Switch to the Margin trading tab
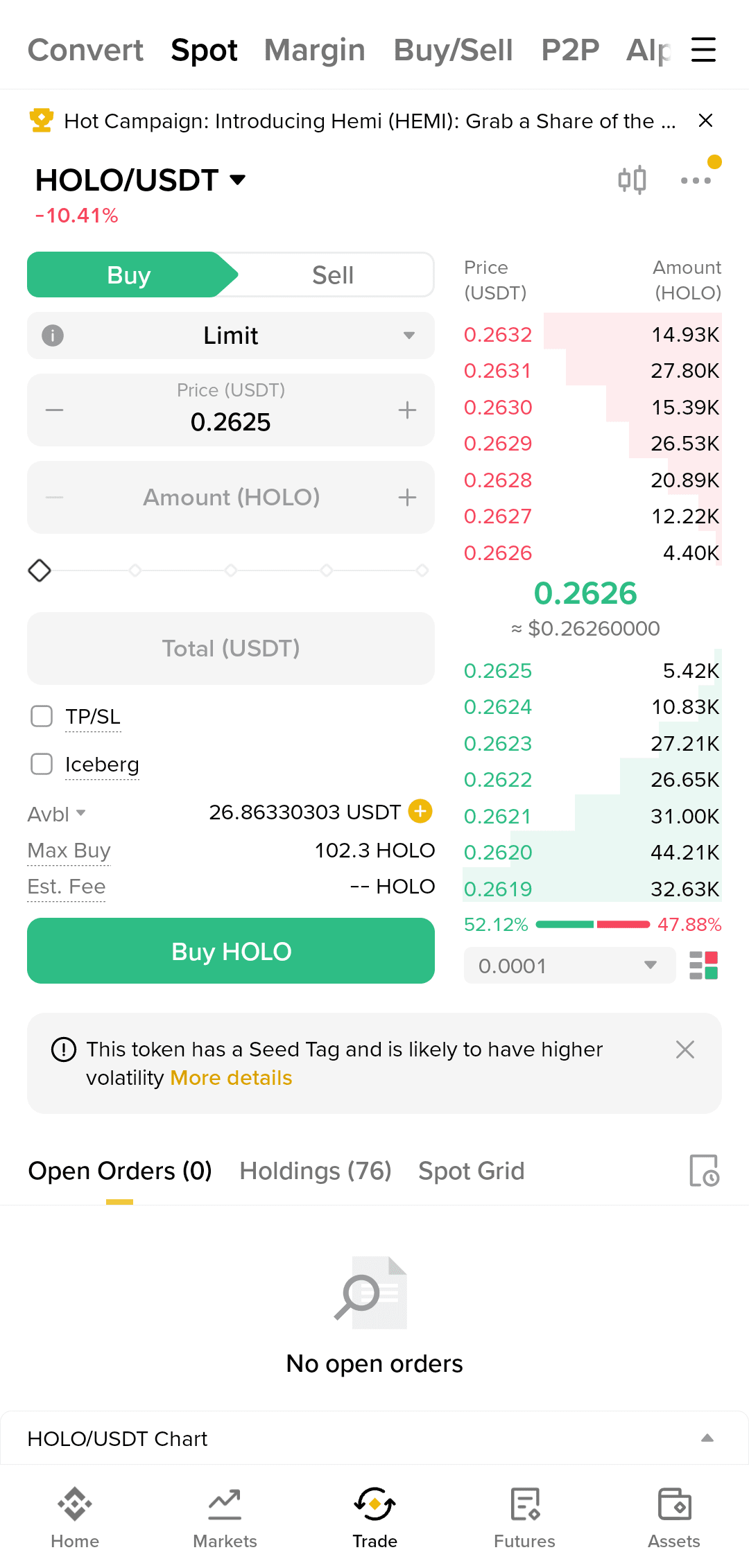 (314, 49)
